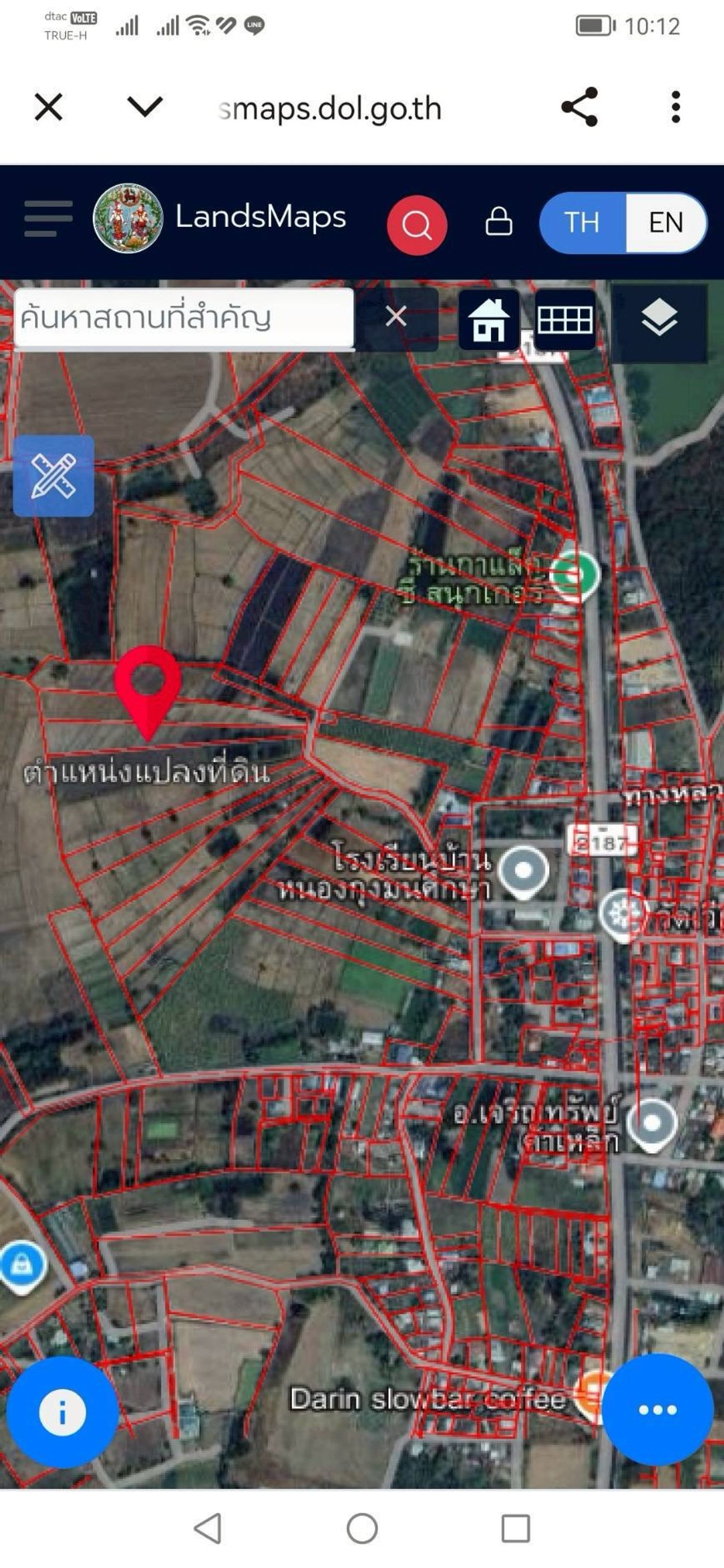Go back with the system back button
Screen dimensions: 724x1568
click(x=208, y=1528)
